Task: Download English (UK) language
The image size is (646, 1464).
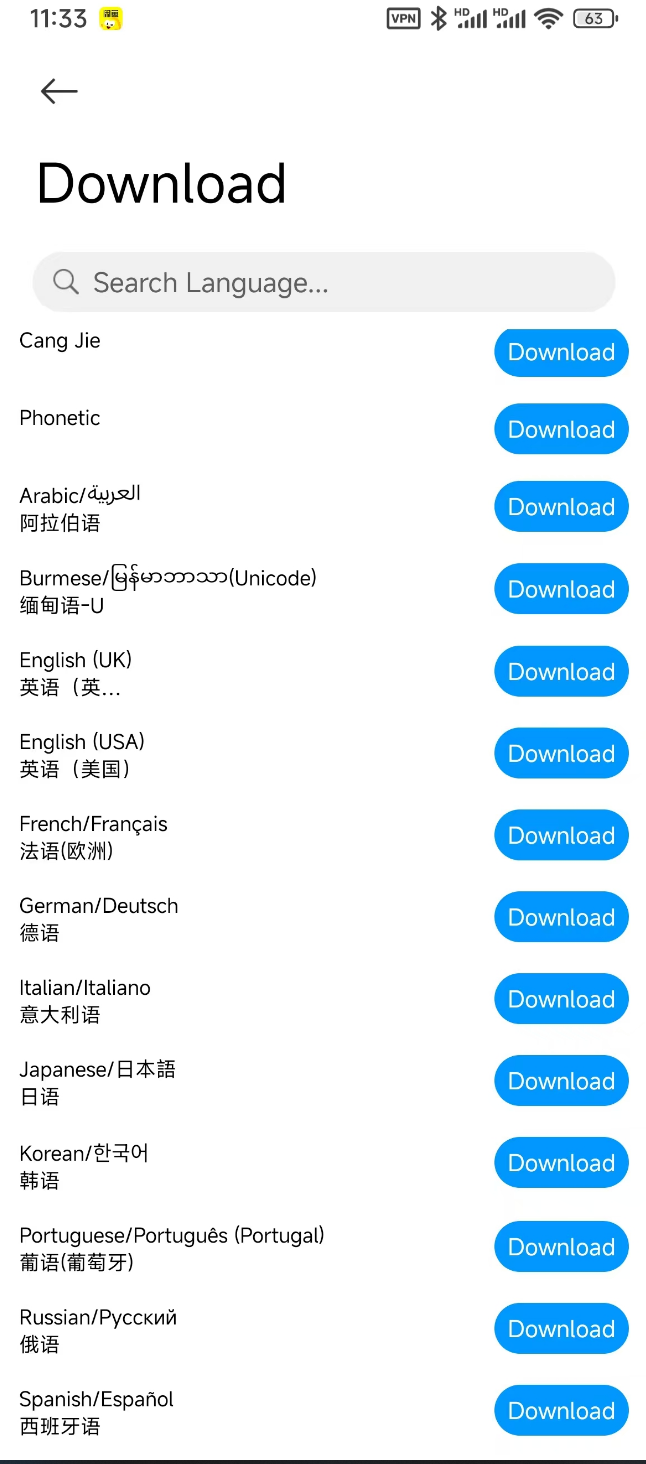Action: (x=561, y=671)
